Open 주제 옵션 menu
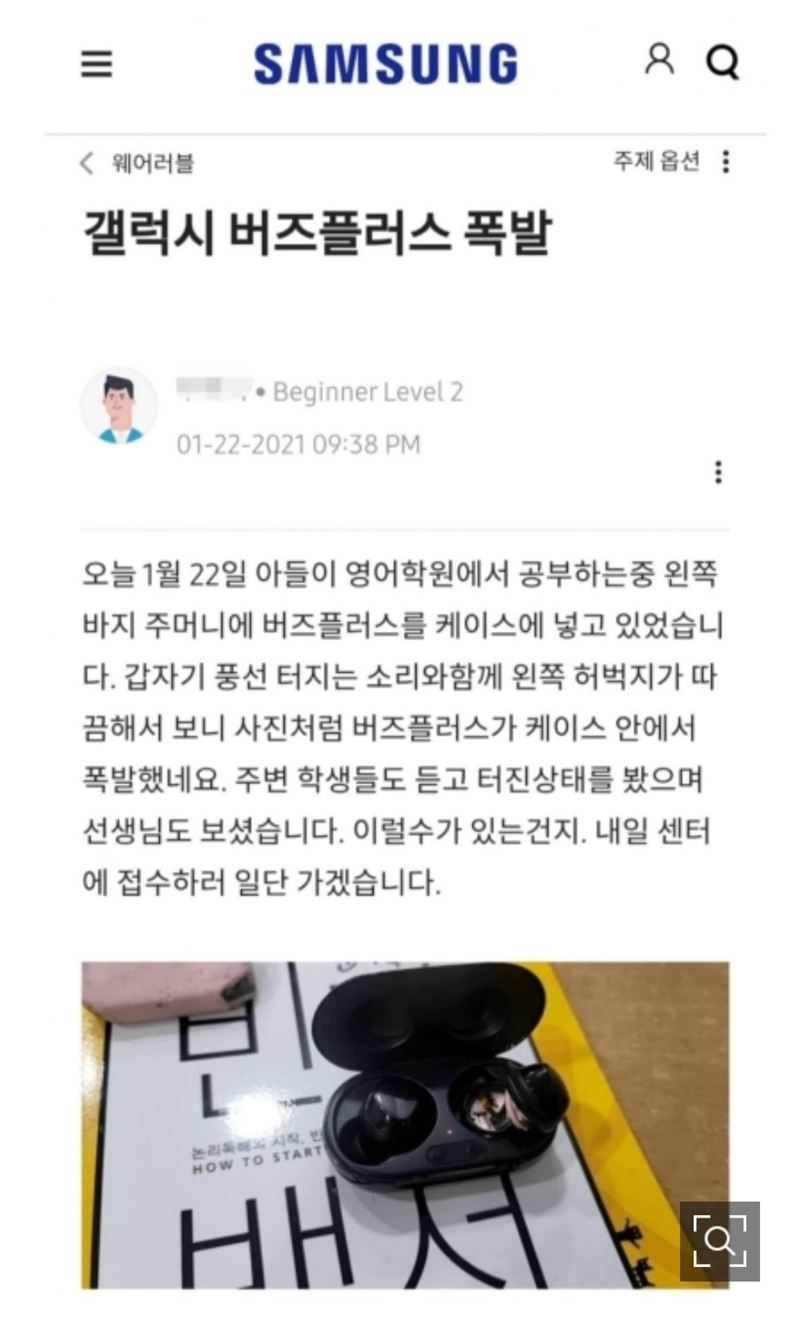 click(673, 162)
